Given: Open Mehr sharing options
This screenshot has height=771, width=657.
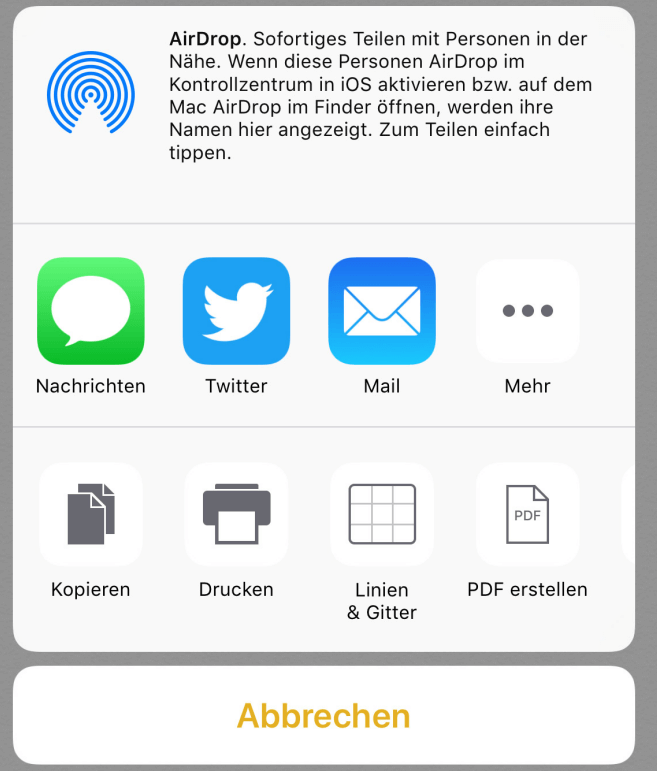Looking at the screenshot, I should (528, 311).
